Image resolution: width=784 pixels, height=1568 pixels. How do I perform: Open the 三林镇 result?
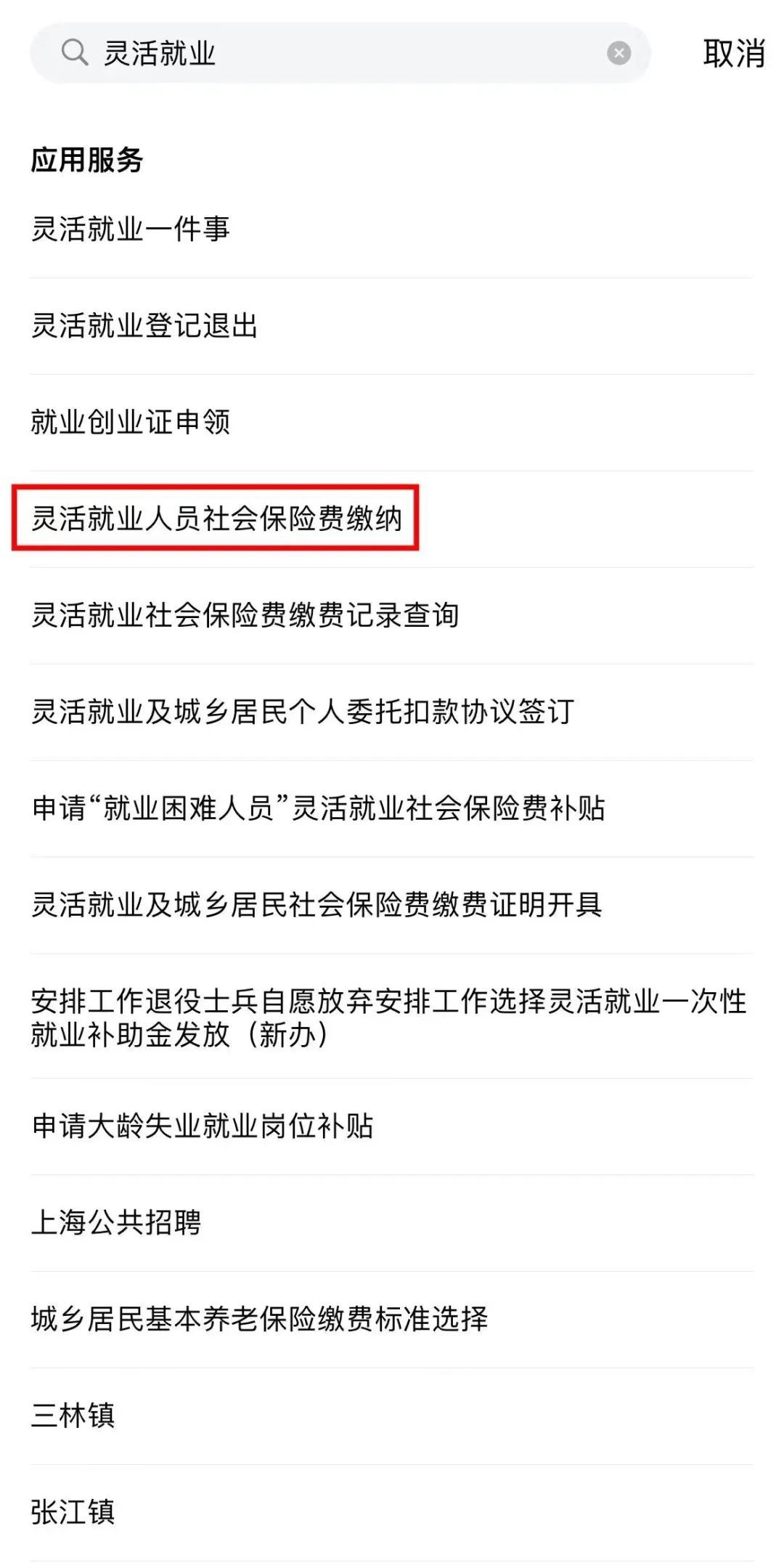tap(73, 1415)
